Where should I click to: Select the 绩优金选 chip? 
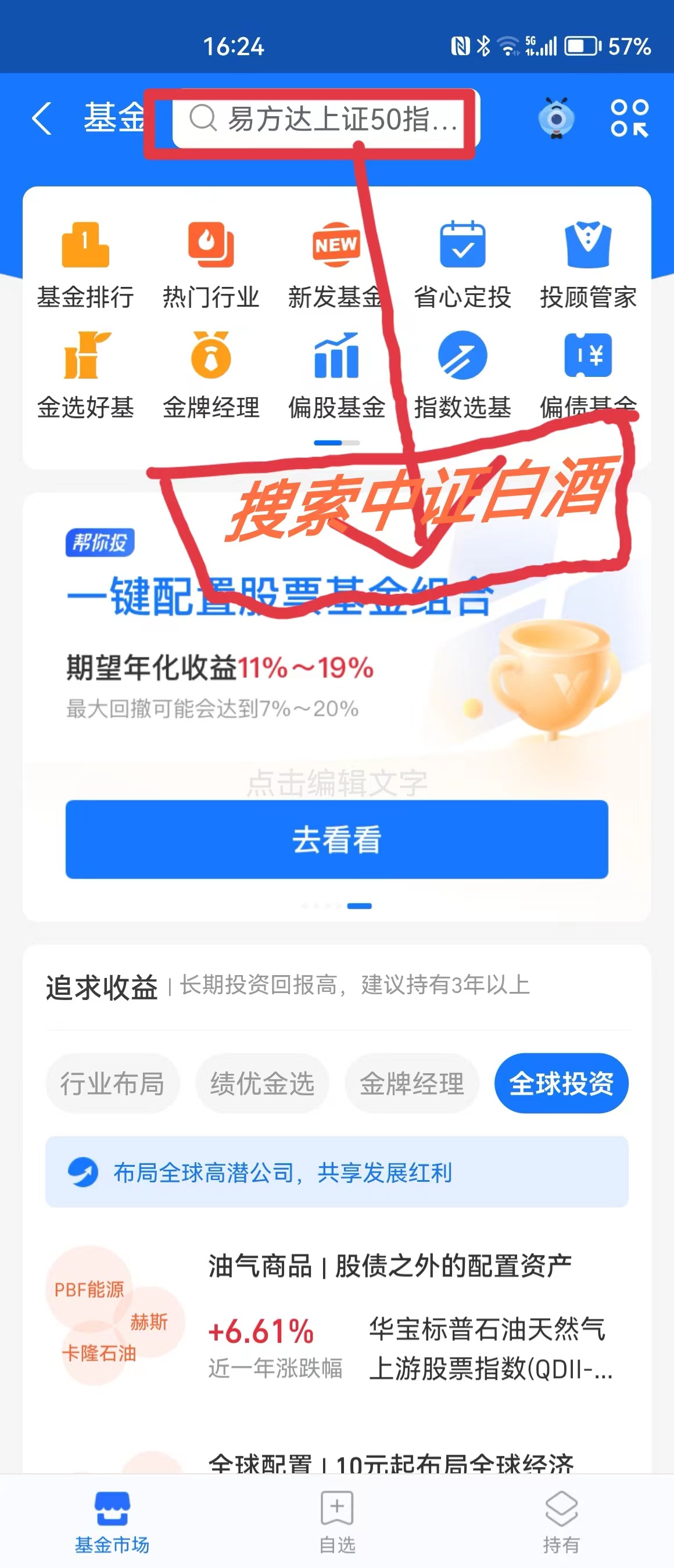pos(262,1084)
